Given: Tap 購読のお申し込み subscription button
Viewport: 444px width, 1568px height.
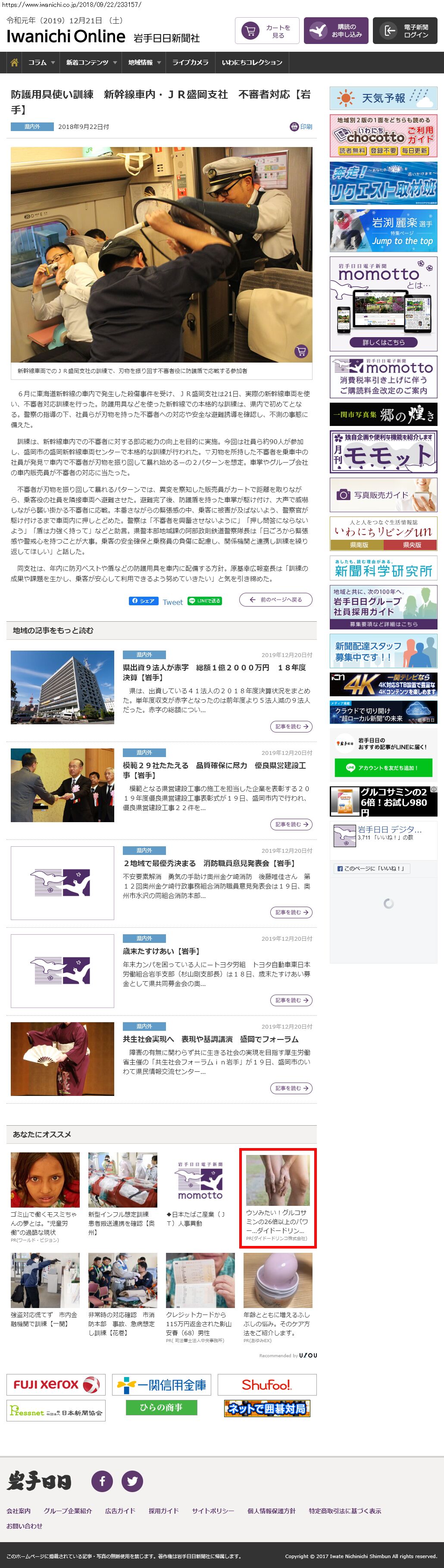Looking at the screenshot, I should (336, 31).
